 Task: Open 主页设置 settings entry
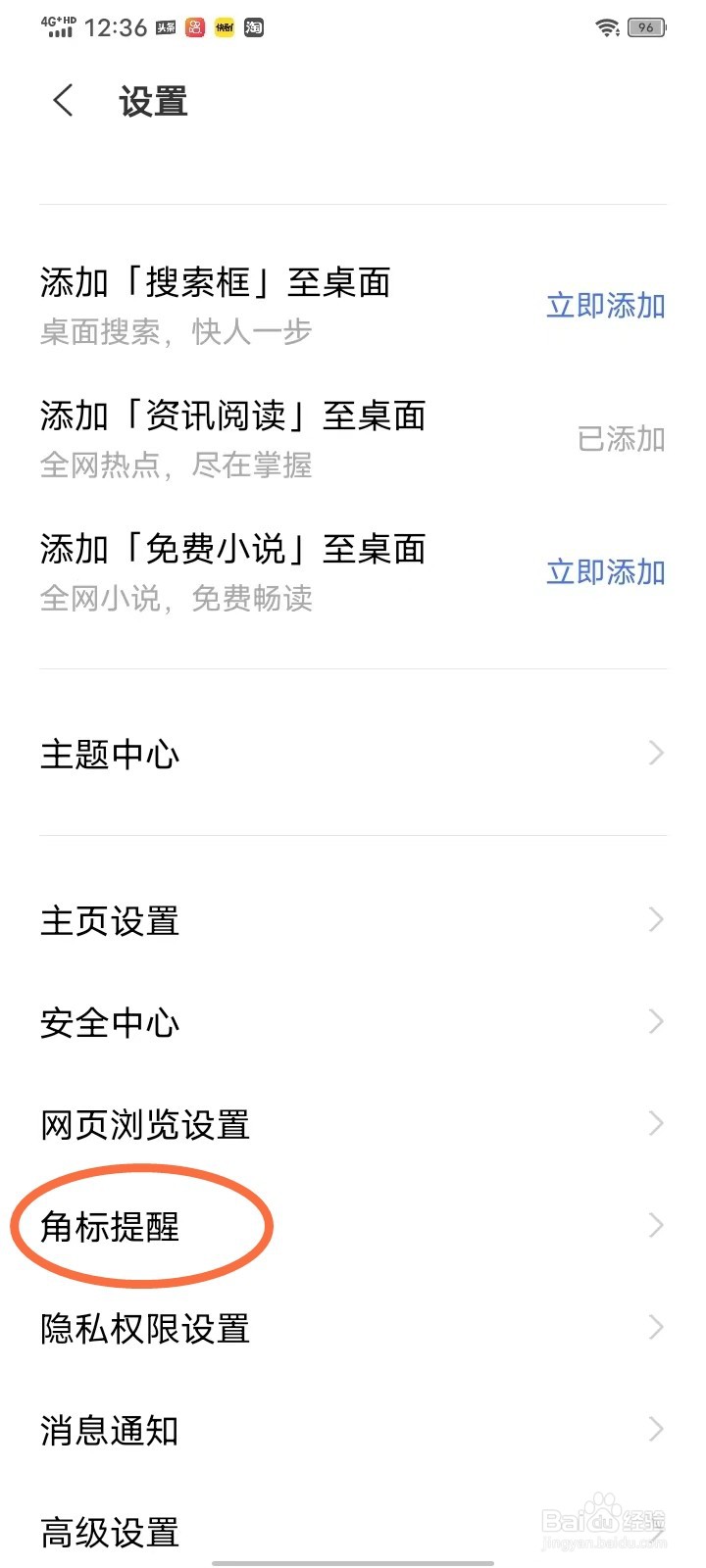(x=108, y=920)
